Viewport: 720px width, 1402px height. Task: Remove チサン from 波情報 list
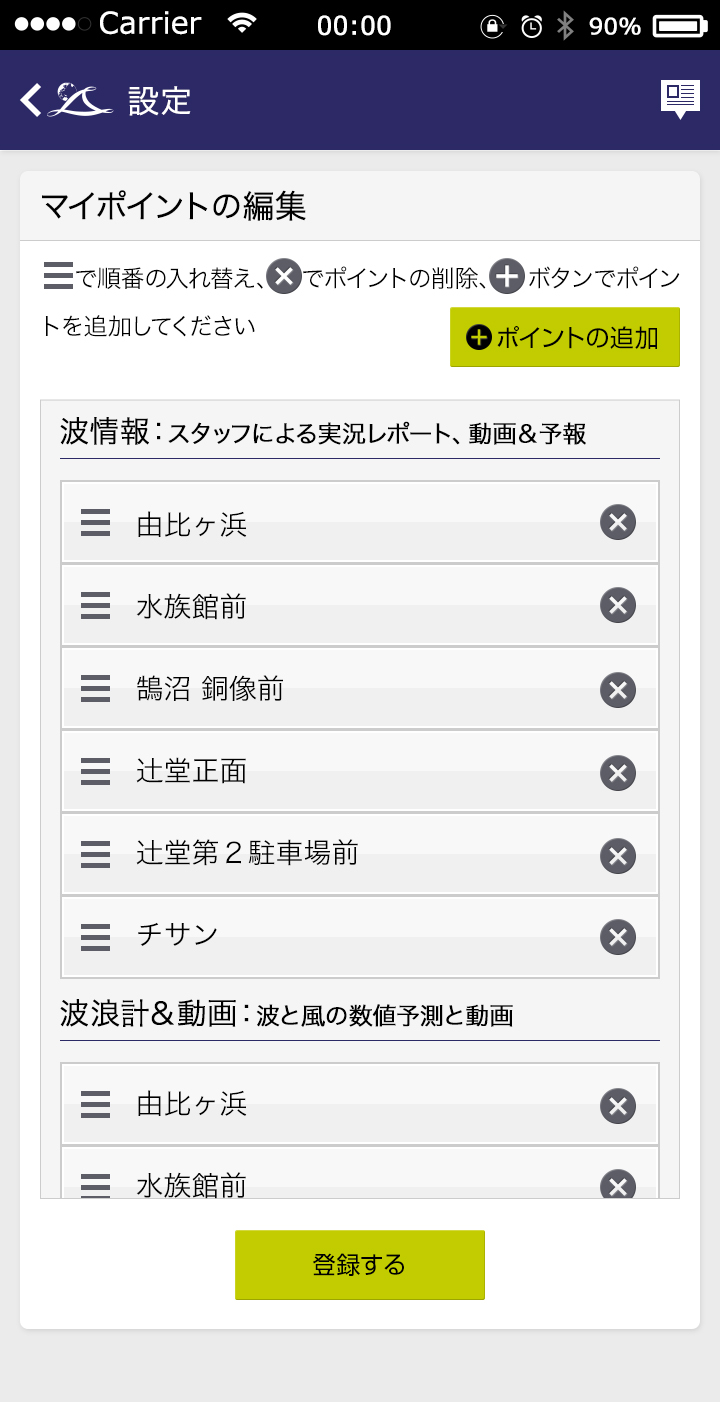pyautogui.click(x=618, y=937)
